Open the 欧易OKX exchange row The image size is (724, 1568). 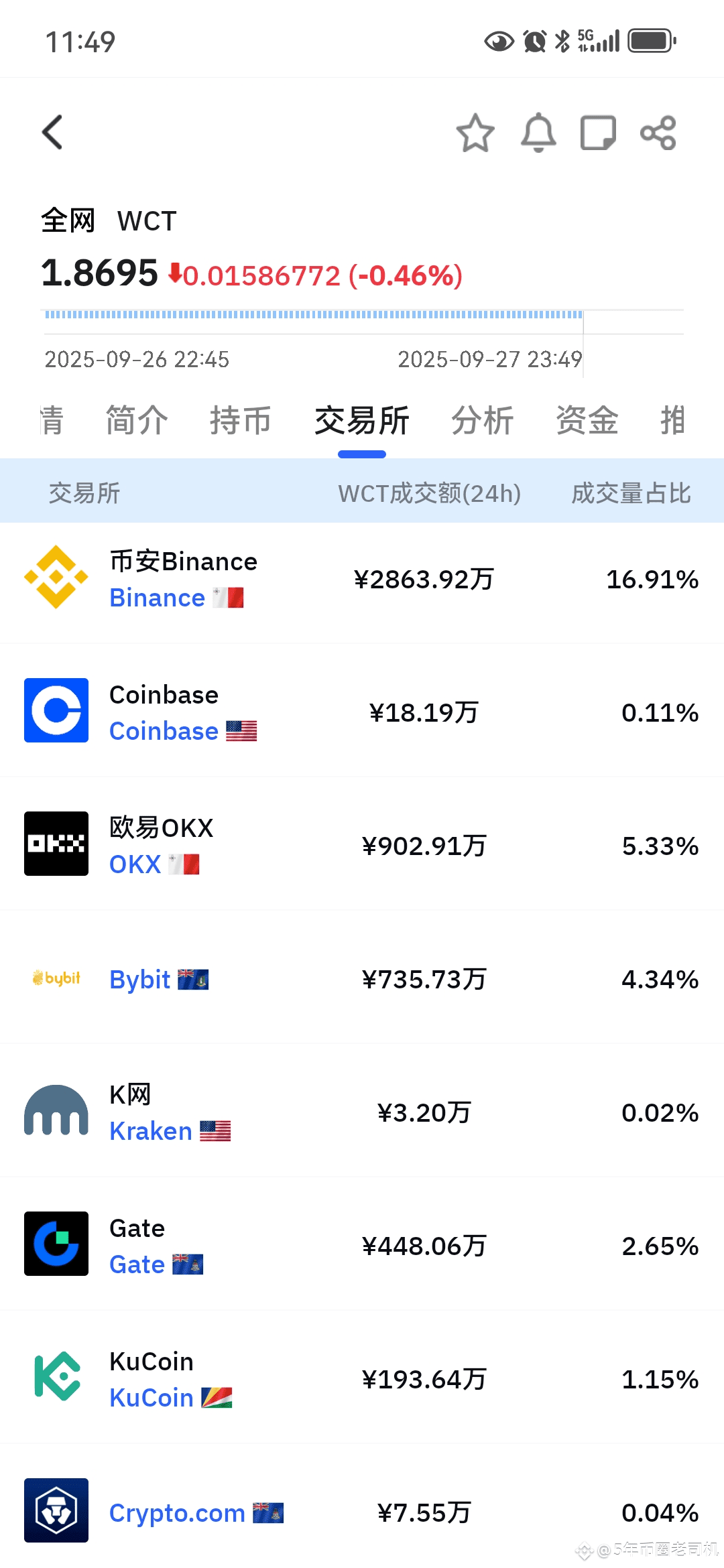point(362,844)
